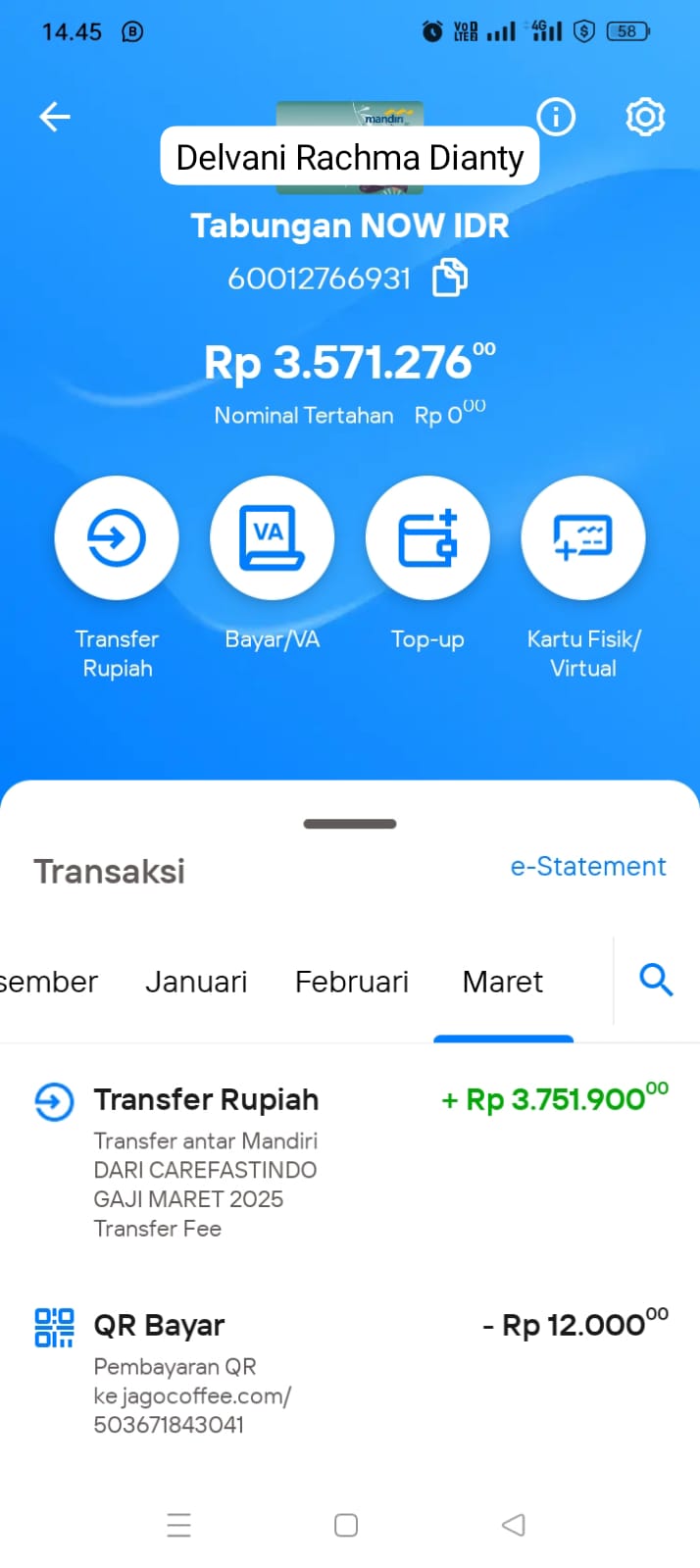Open the account info icon
Screen dimensions: 700x1568
[x=556, y=118]
